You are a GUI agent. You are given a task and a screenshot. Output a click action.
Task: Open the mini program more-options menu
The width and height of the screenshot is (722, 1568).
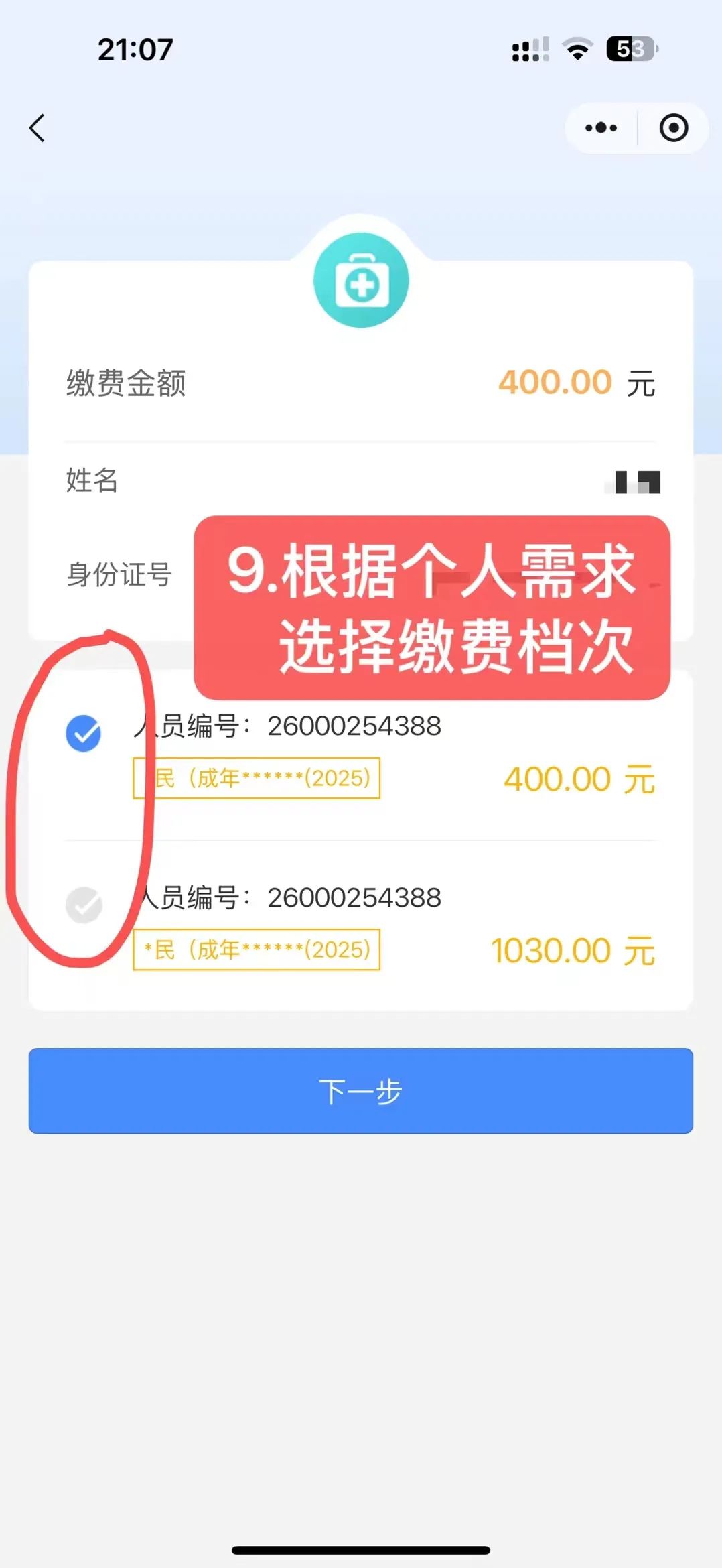[x=601, y=128]
